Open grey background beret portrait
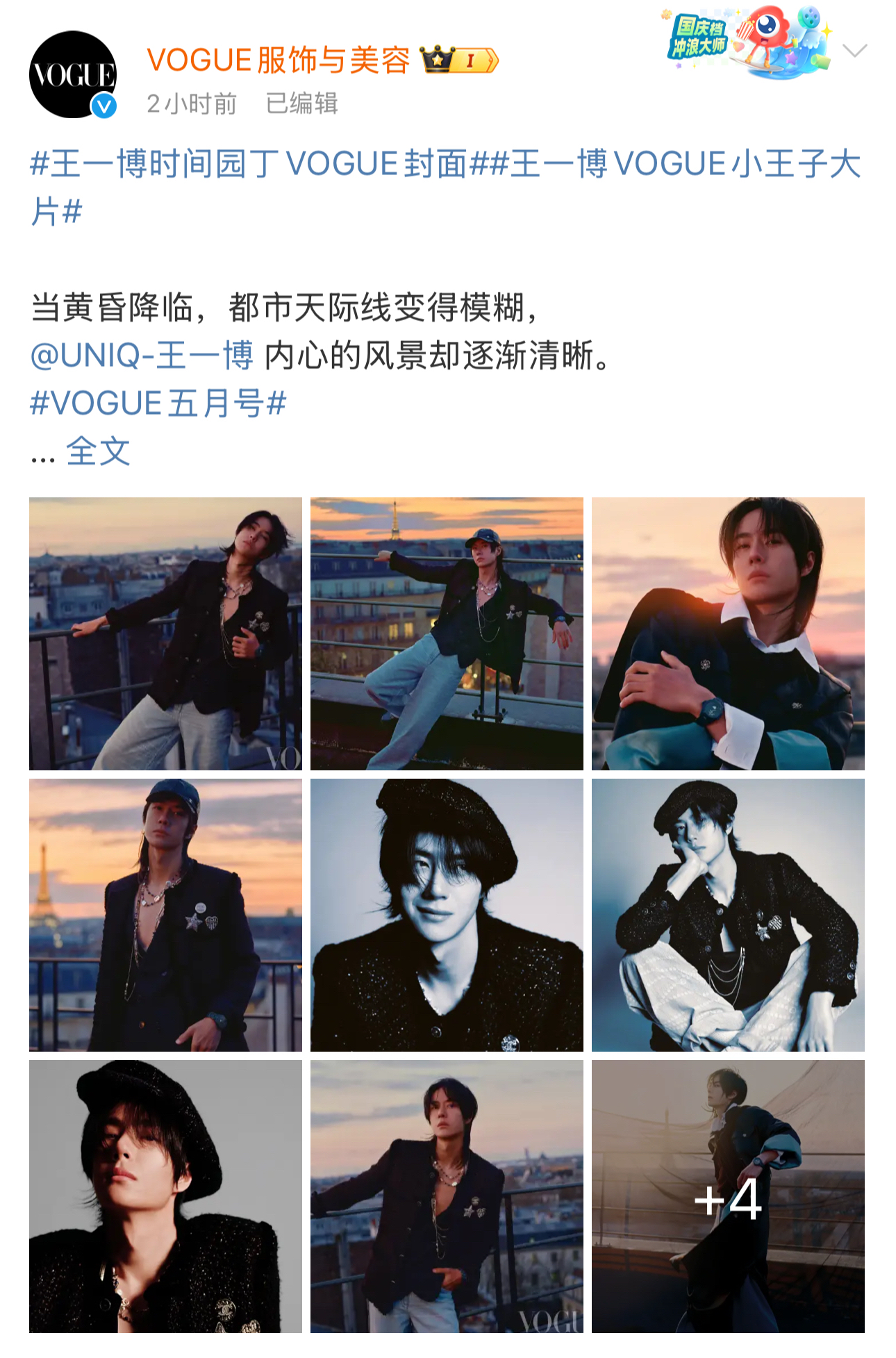The image size is (896, 1358). pos(165,1196)
